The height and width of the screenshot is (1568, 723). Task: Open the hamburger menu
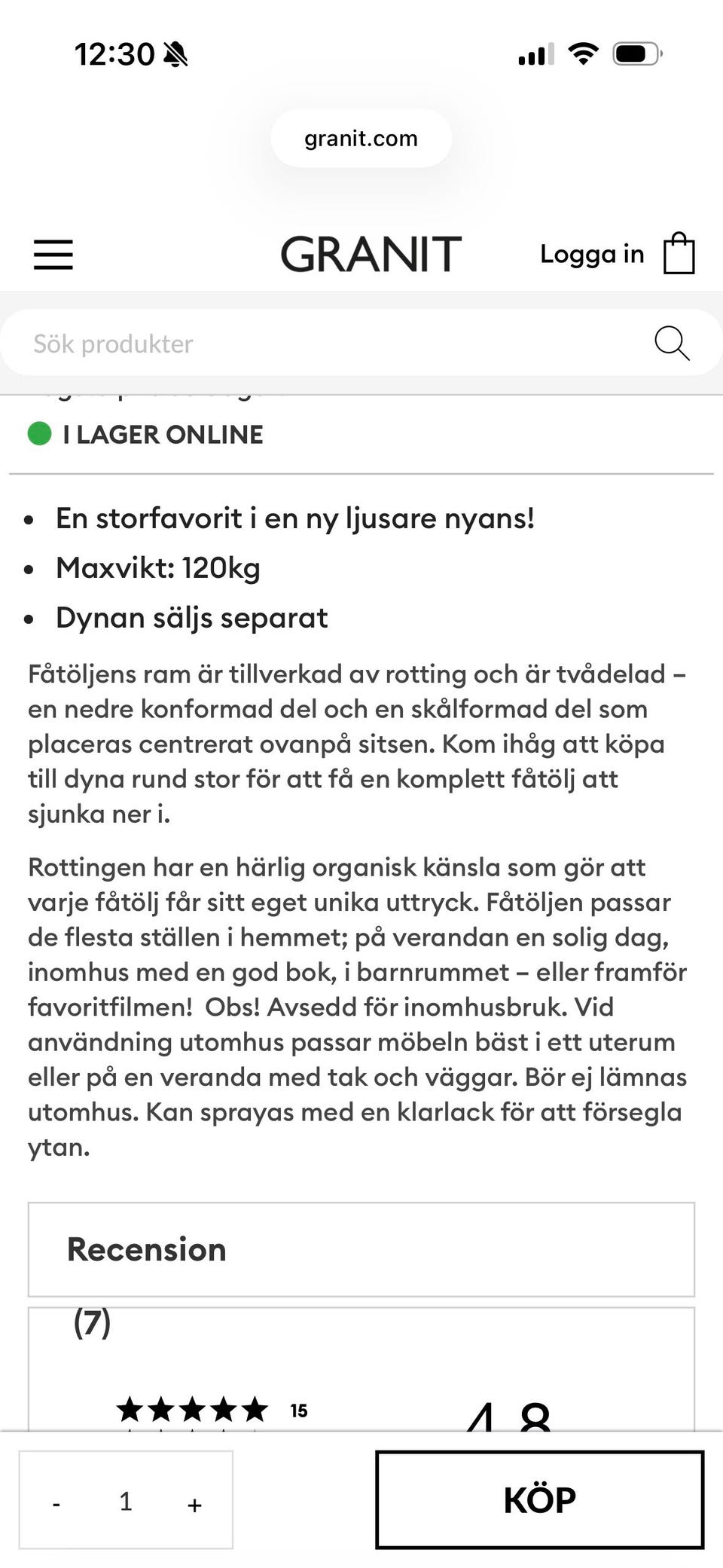point(53,255)
